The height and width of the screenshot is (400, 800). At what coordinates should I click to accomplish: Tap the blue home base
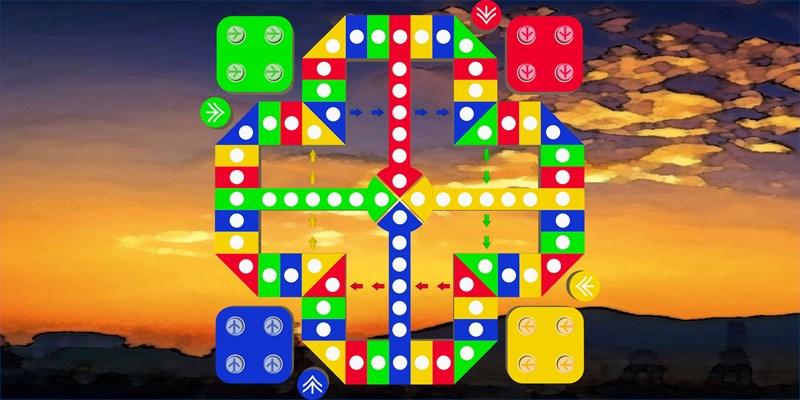pos(254,344)
